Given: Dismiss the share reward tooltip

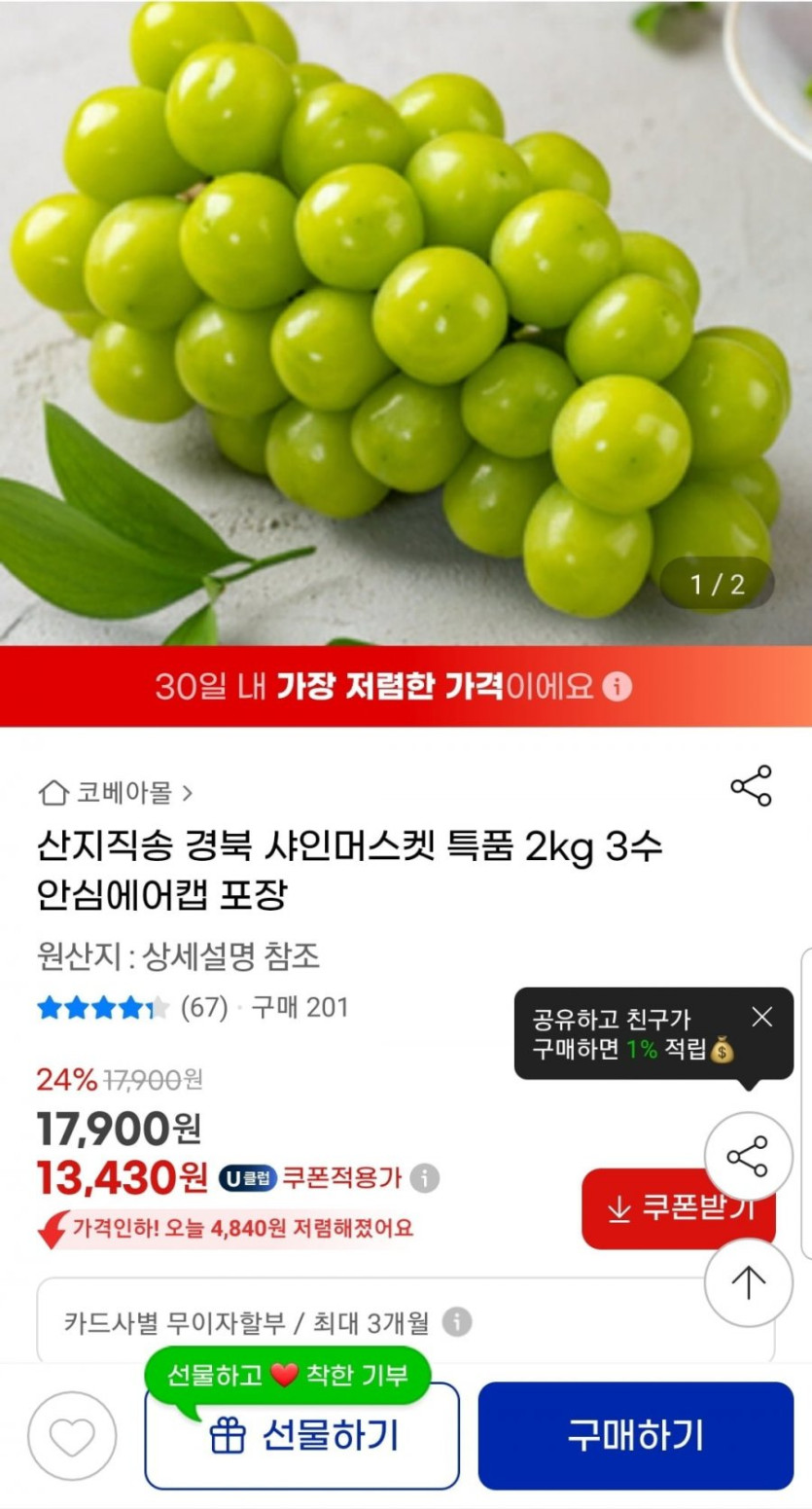Looking at the screenshot, I should coord(762,1018).
